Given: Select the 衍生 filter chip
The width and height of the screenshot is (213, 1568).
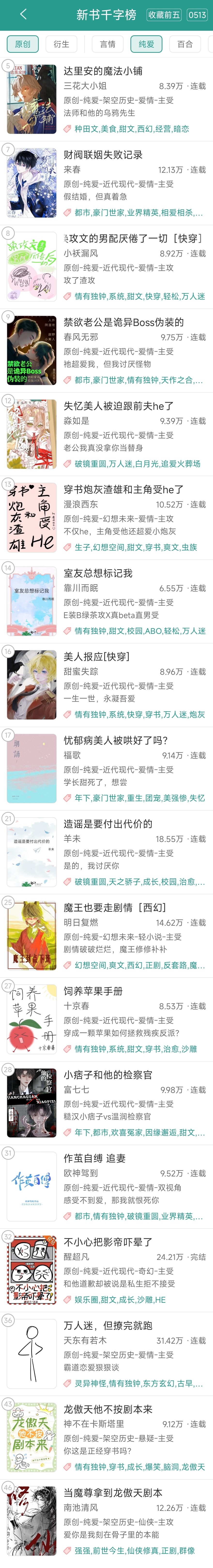Looking at the screenshot, I should point(61,44).
